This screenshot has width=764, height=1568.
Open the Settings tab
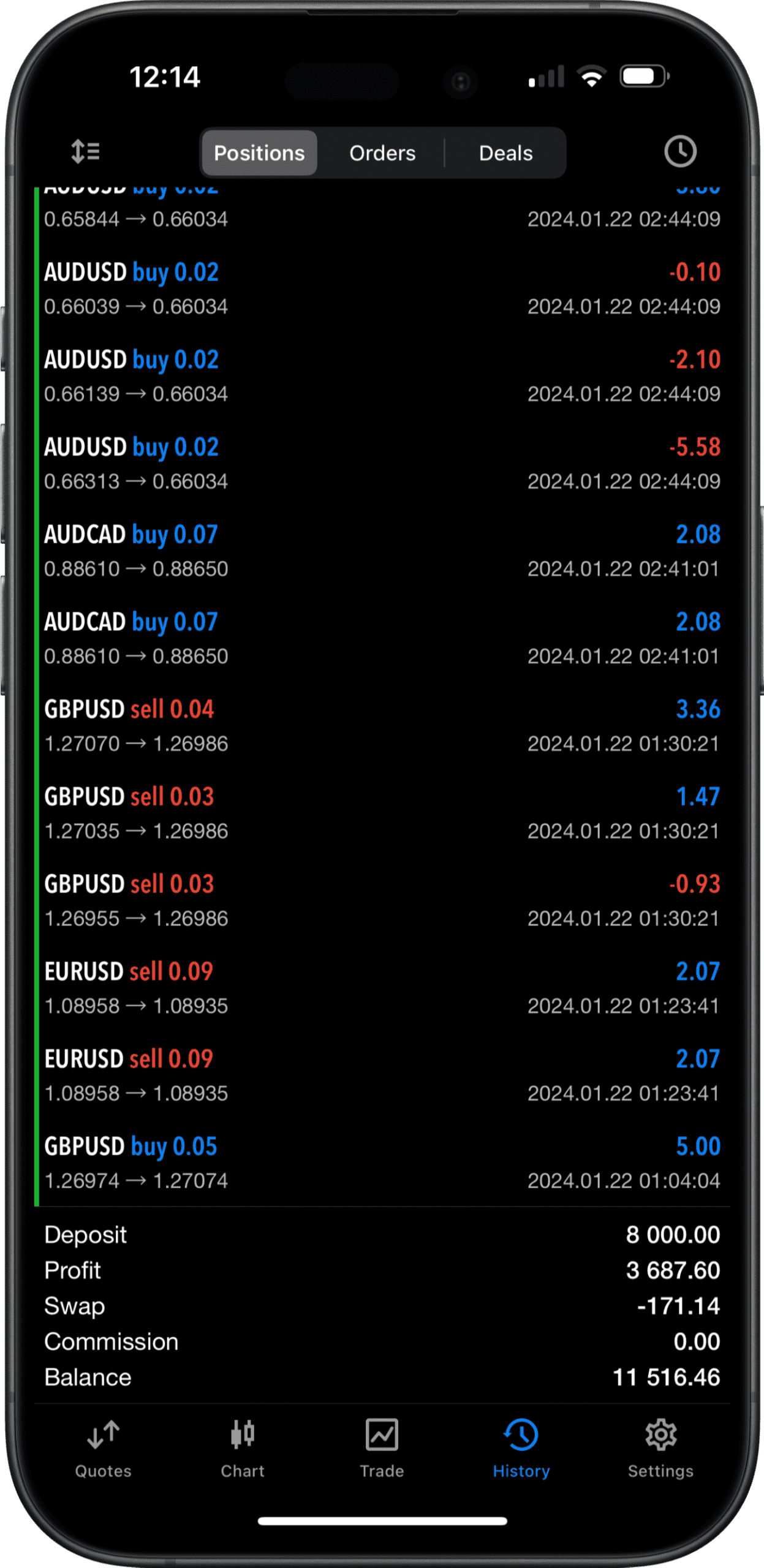pos(660,1449)
